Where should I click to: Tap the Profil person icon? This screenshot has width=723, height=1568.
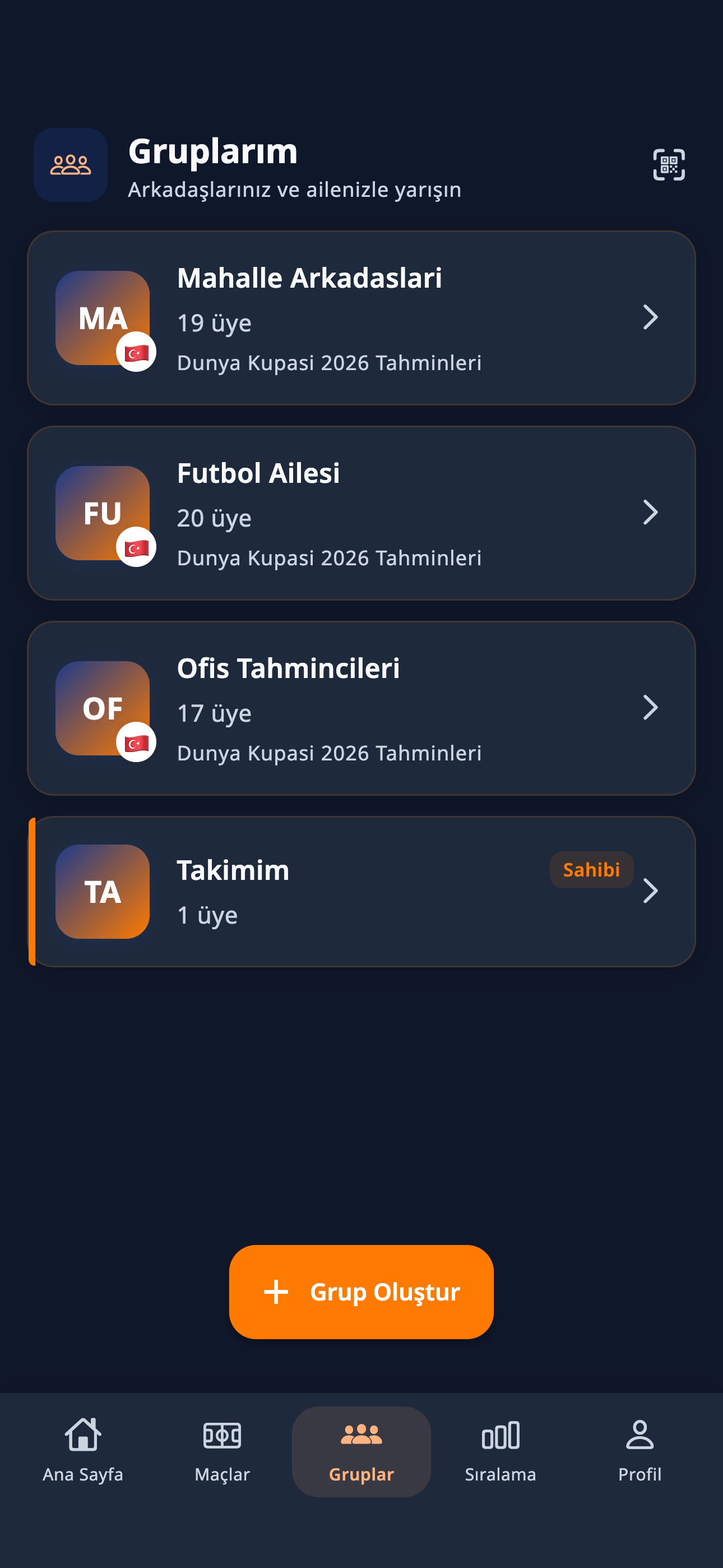639,1435
